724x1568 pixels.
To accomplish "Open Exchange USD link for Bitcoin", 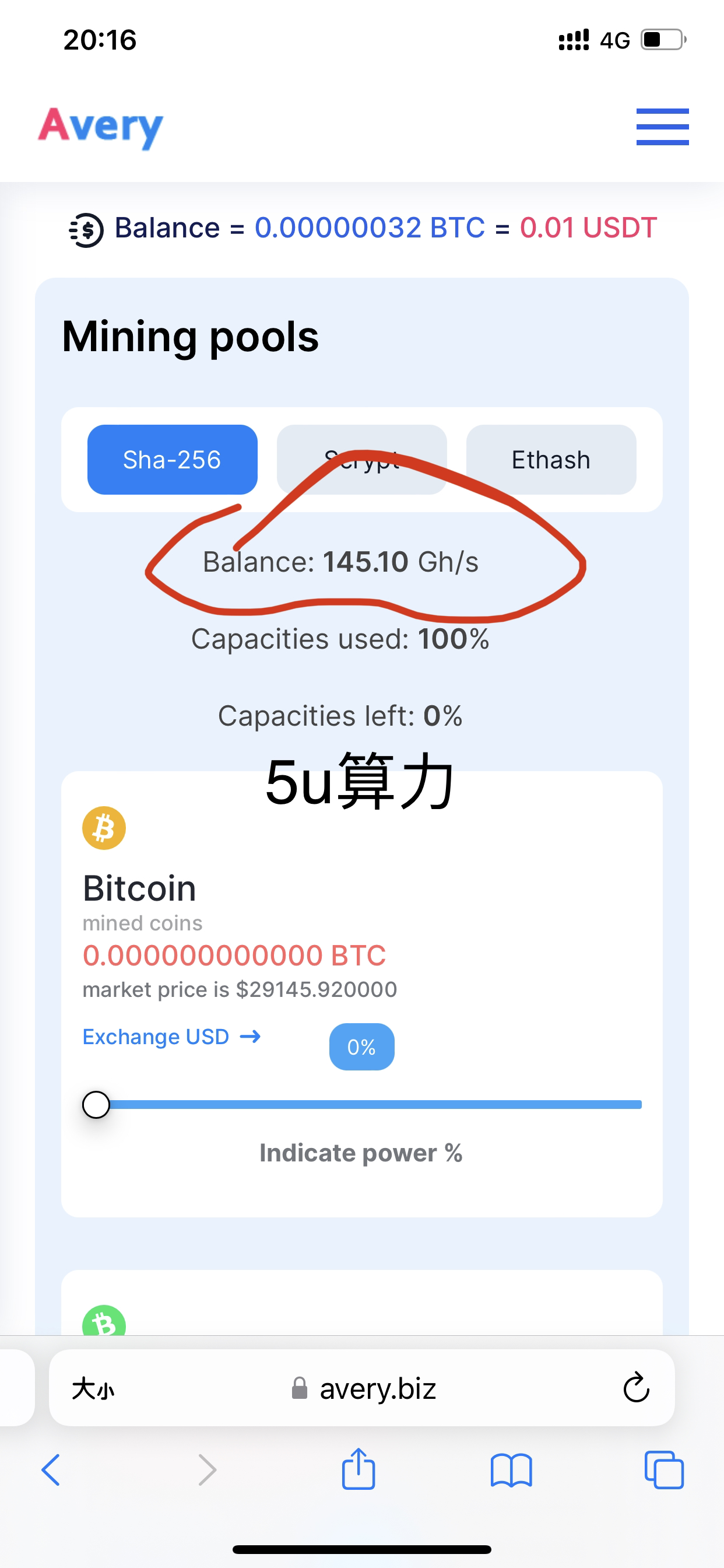I will [x=171, y=1036].
